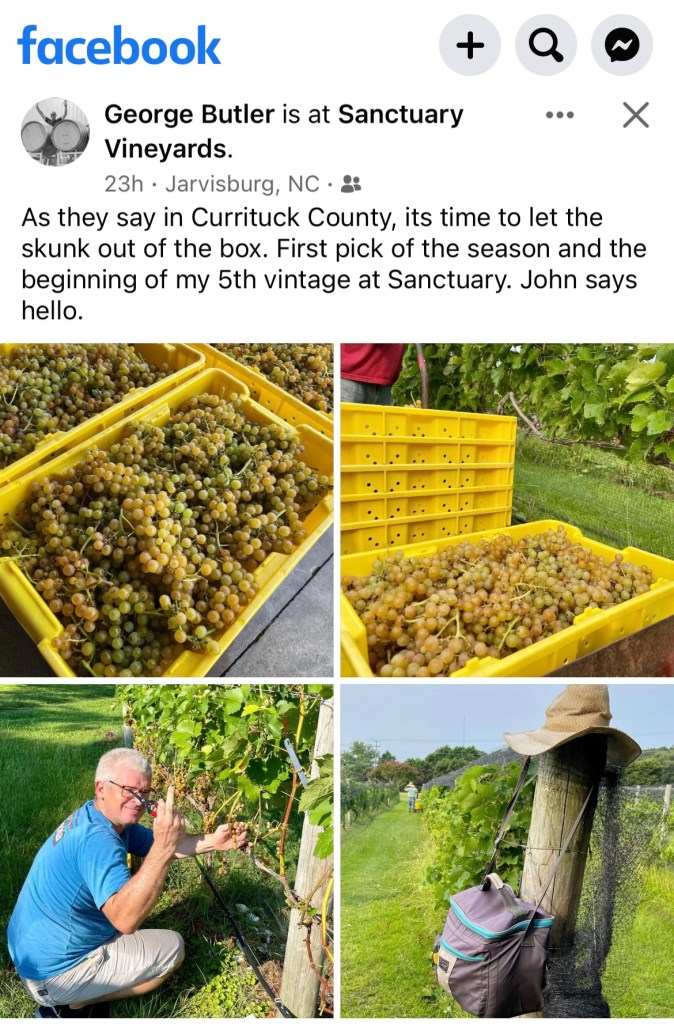
Task: Open the post options three-dot menu
Action: pyautogui.click(x=560, y=115)
